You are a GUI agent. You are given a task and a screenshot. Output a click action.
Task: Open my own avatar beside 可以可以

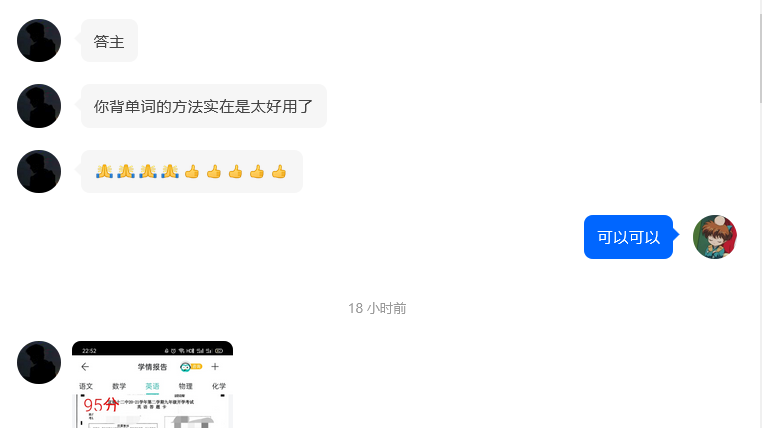tap(715, 237)
